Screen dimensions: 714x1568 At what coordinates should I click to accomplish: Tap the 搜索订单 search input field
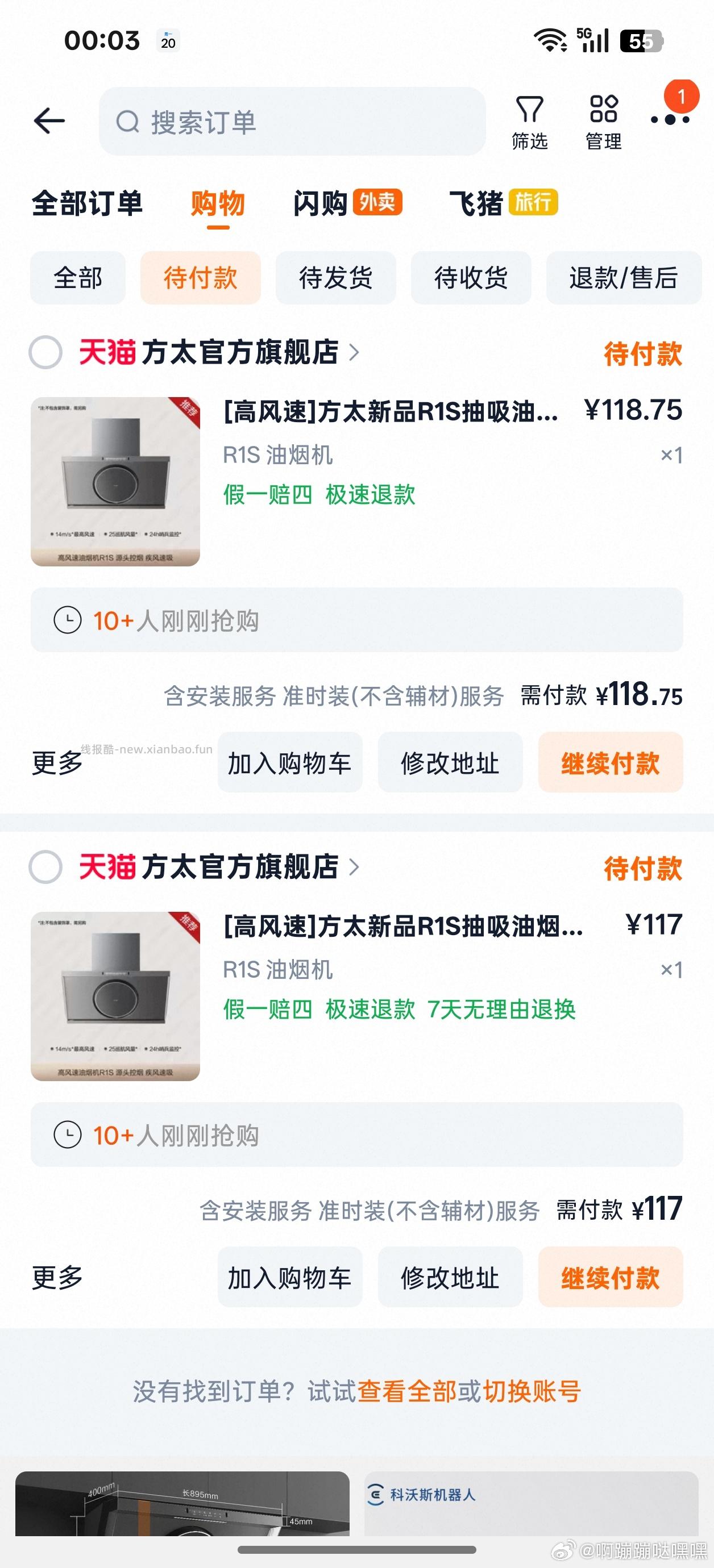point(292,122)
